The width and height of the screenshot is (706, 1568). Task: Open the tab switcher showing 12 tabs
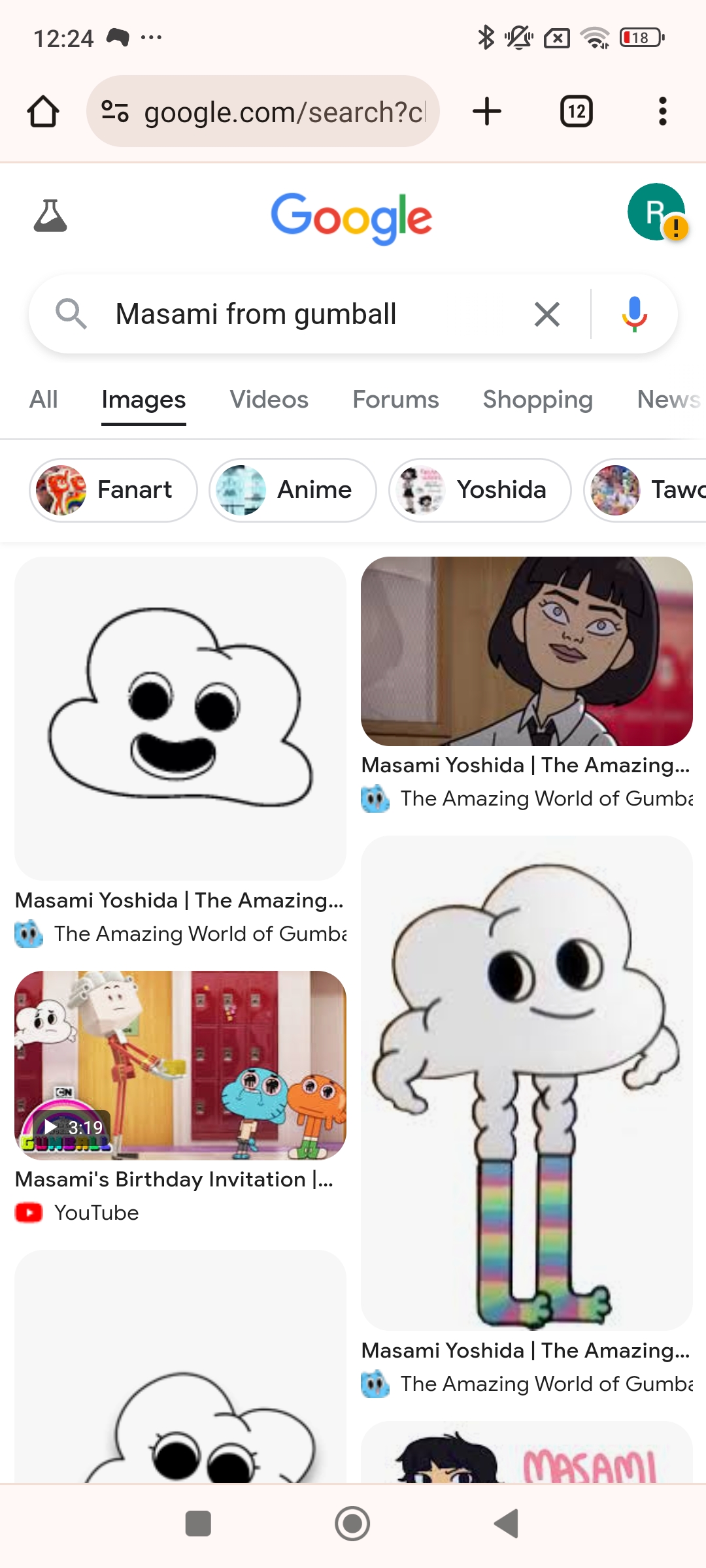pos(576,111)
